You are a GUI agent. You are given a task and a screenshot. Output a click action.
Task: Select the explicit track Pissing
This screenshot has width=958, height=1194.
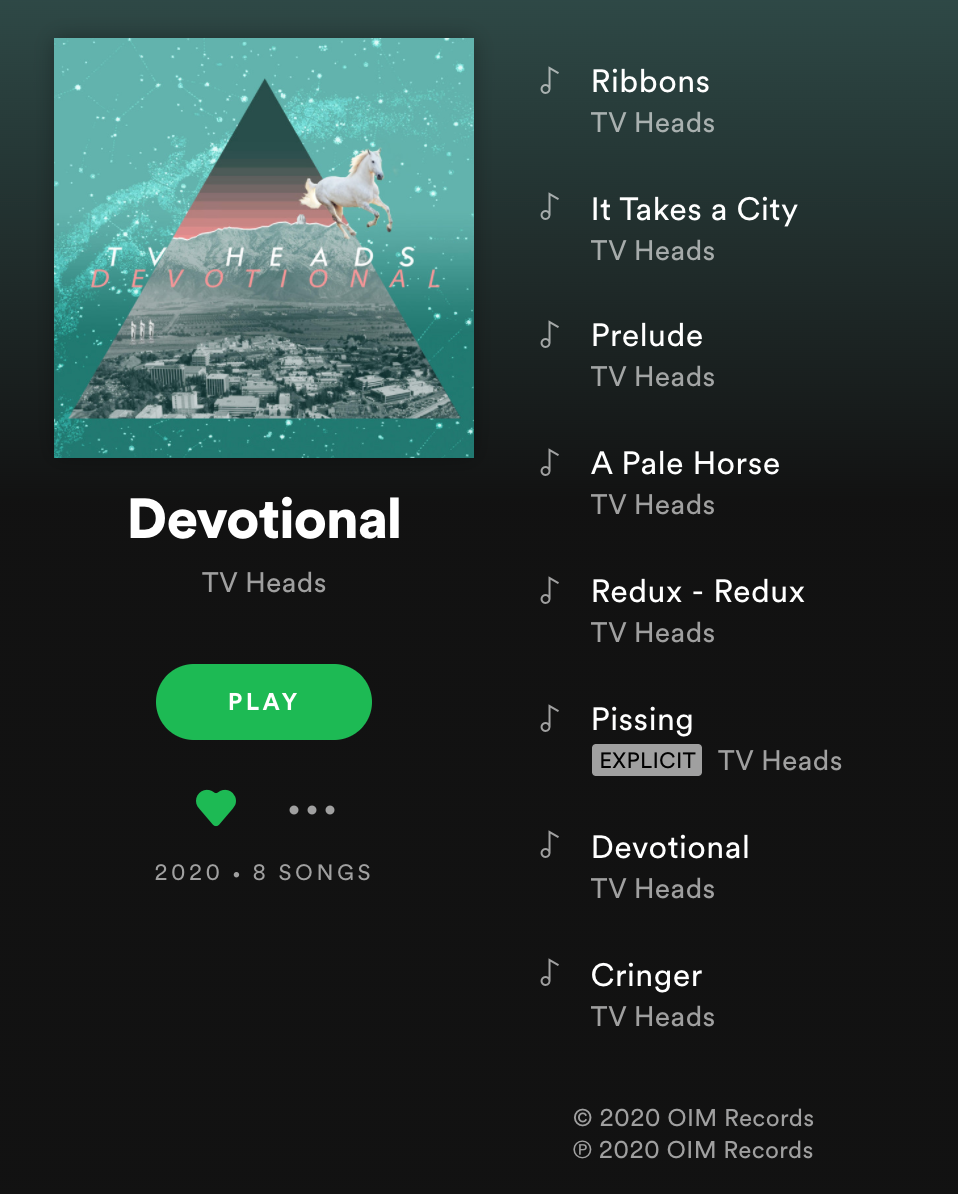pos(642,720)
